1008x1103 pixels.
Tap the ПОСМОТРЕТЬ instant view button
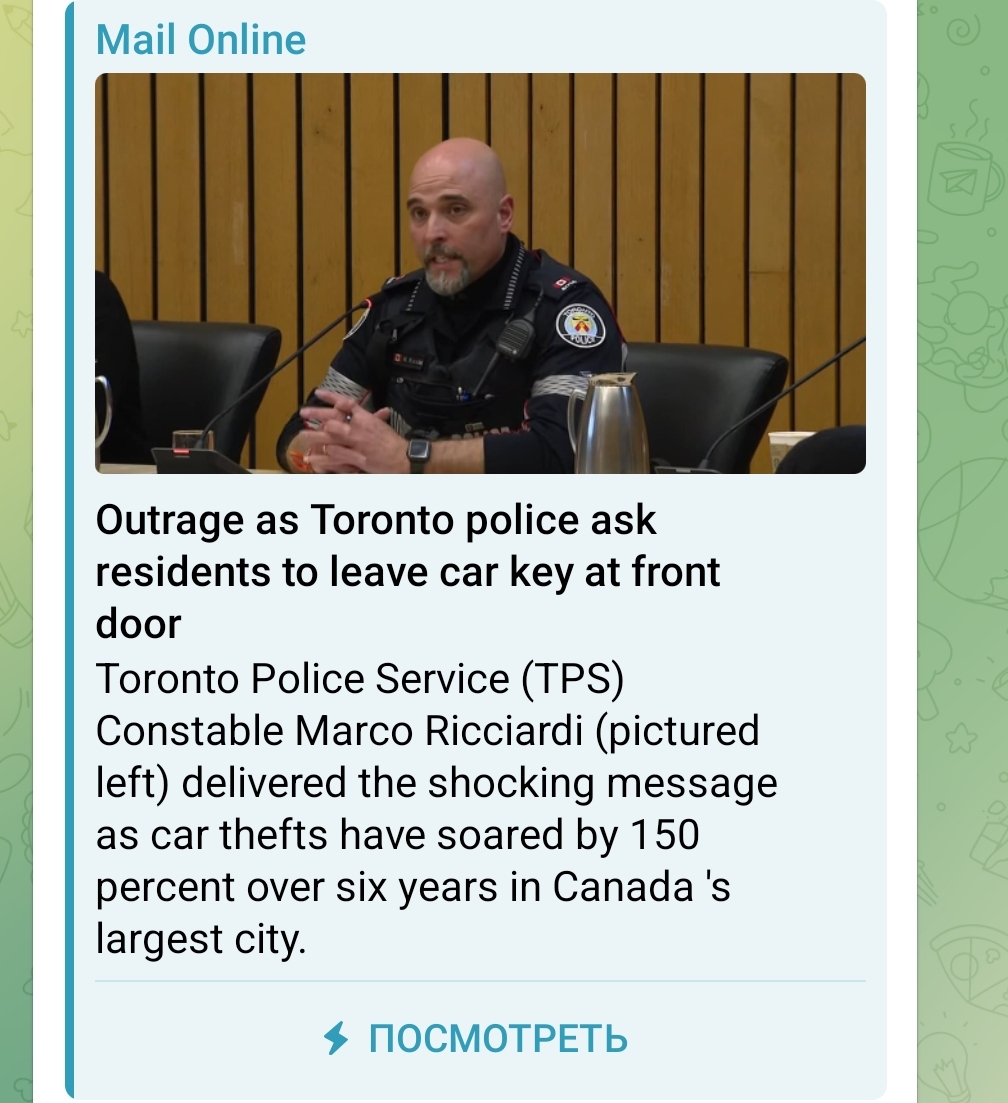click(478, 1039)
